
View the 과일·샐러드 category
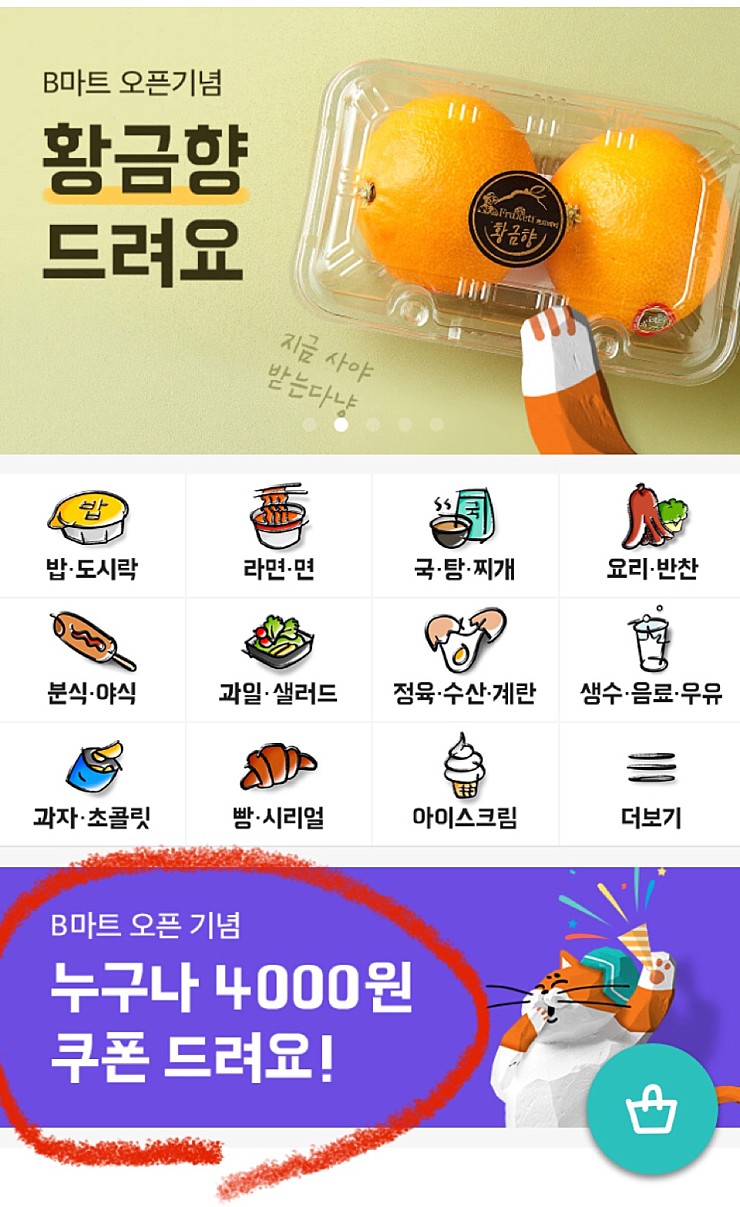(x=279, y=660)
